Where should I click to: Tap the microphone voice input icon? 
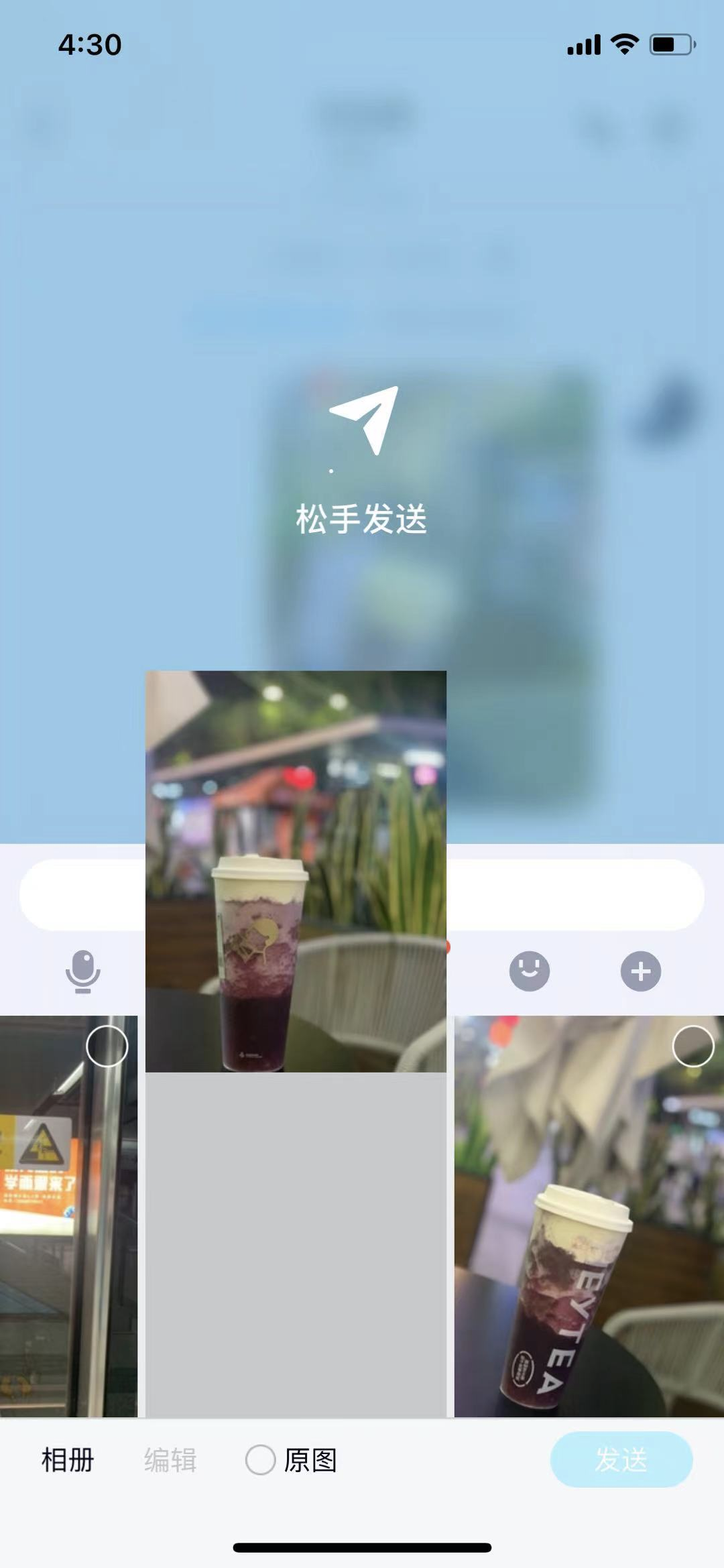click(82, 971)
